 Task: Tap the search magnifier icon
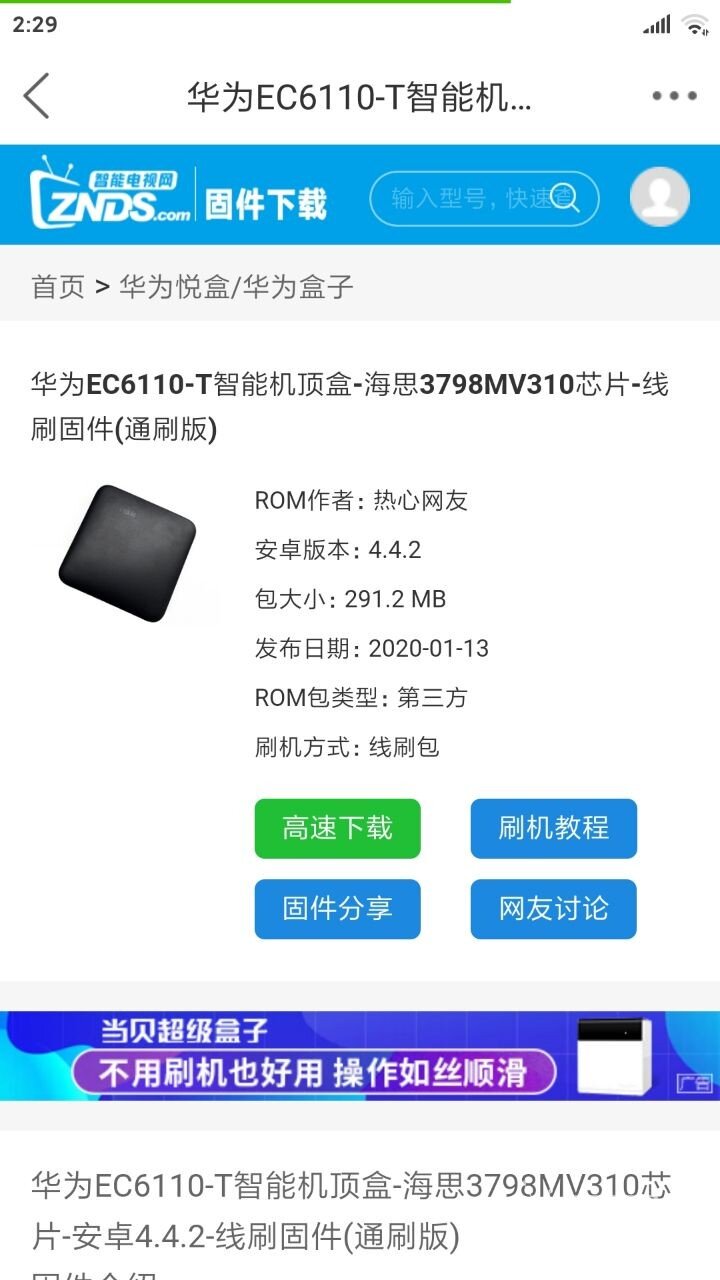(x=566, y=198)
